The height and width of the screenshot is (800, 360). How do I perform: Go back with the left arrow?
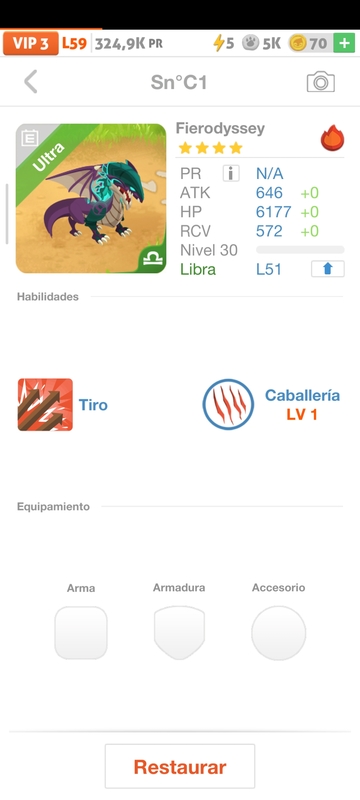31,82
